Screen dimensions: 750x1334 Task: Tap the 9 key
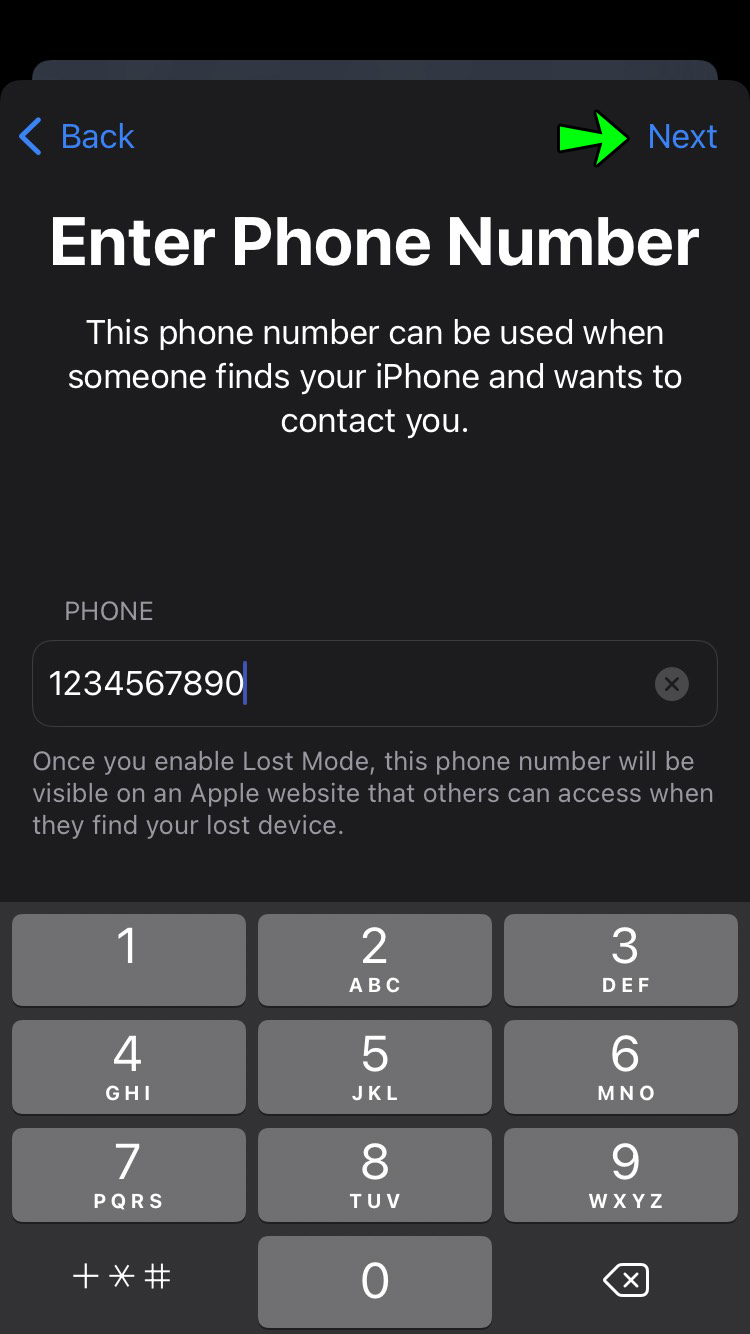click(621, 1174)
